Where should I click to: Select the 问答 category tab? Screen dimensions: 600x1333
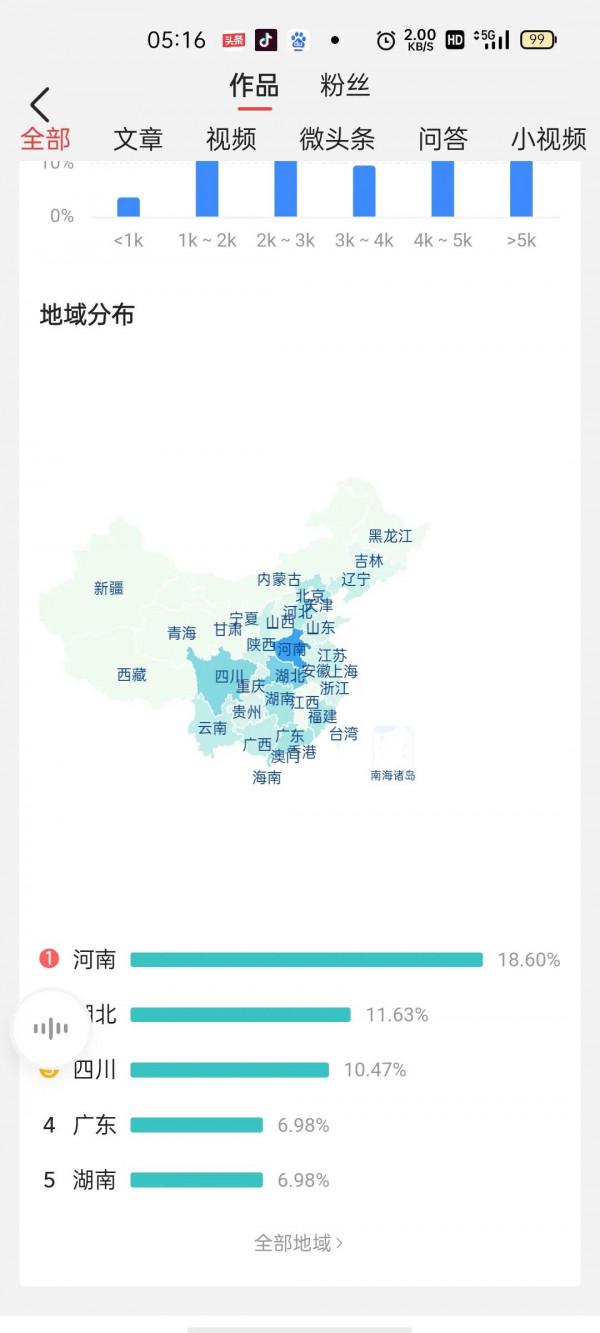pyautogui.click(x=443, y=139)
